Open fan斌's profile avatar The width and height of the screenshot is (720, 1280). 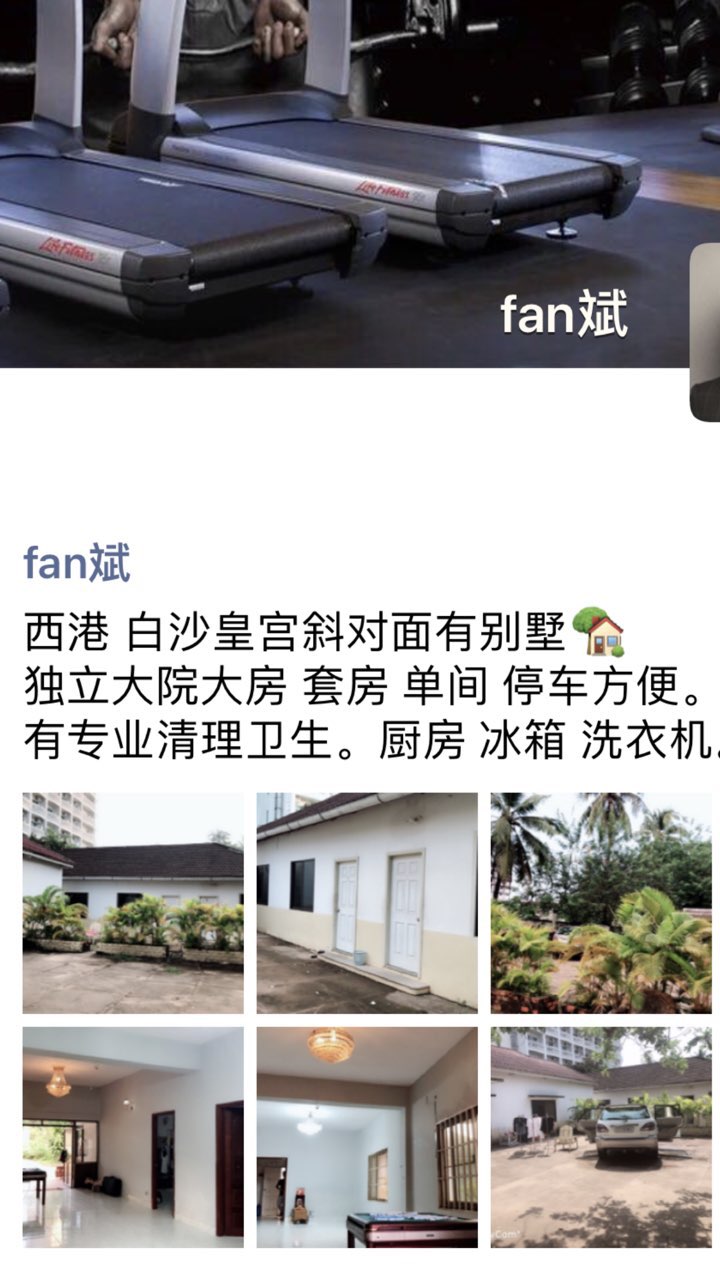[x=705, y=332]
